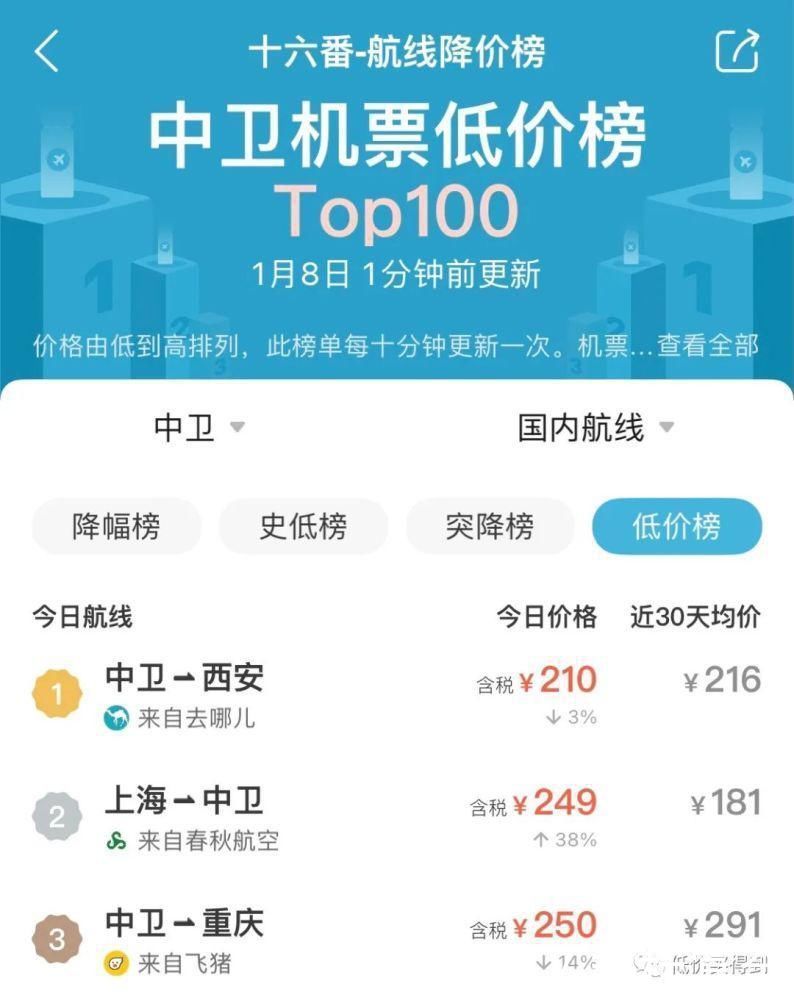The image size is (794, 1000).
Task: Switch on the 突降榜 filter
Action: click(490, 525)
